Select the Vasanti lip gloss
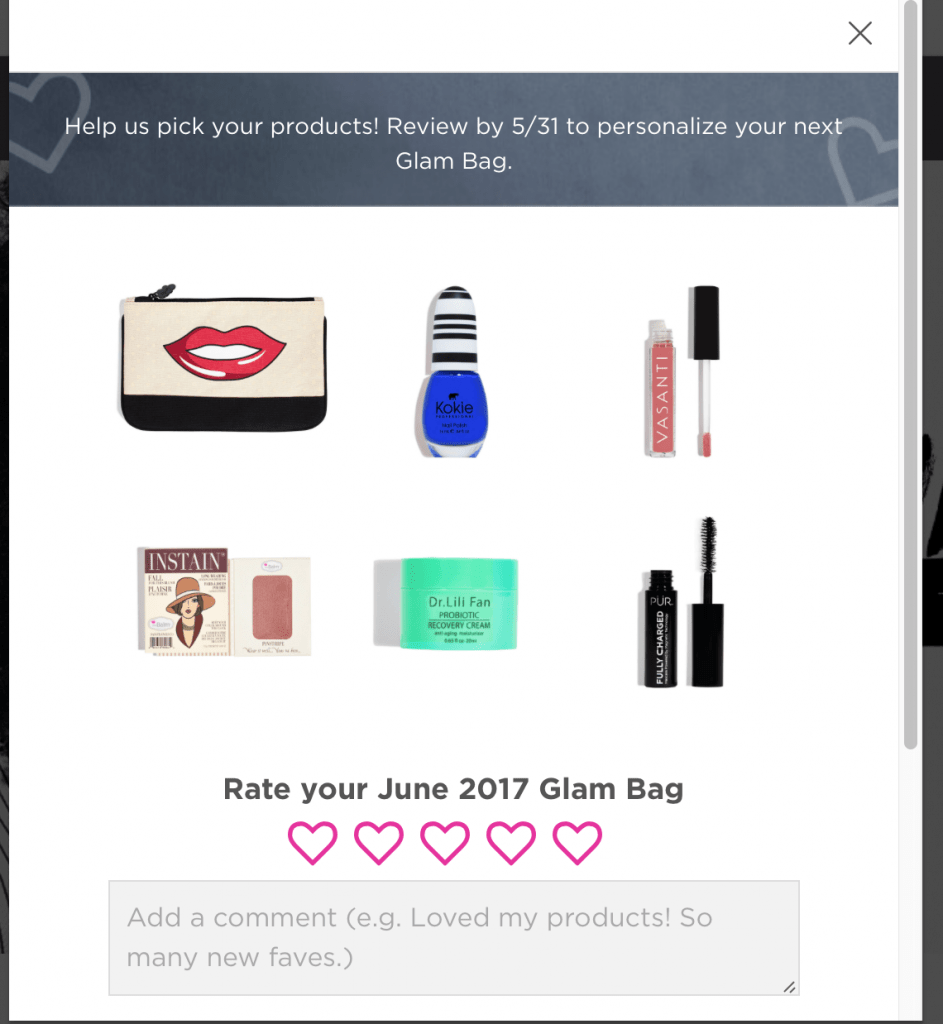 pyautogui.click(x=683, y=373)
